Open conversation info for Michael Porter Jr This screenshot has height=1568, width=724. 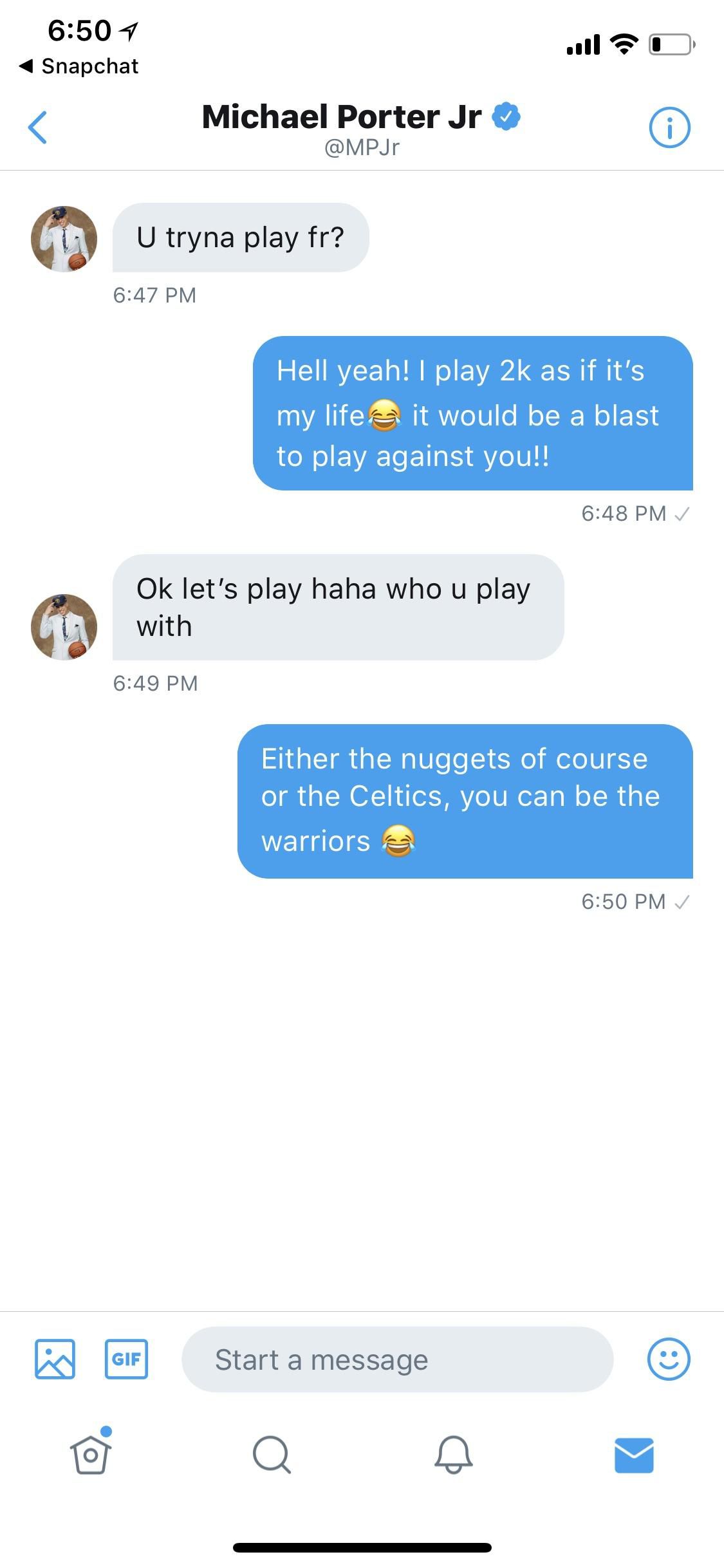(x=669, y=127)
